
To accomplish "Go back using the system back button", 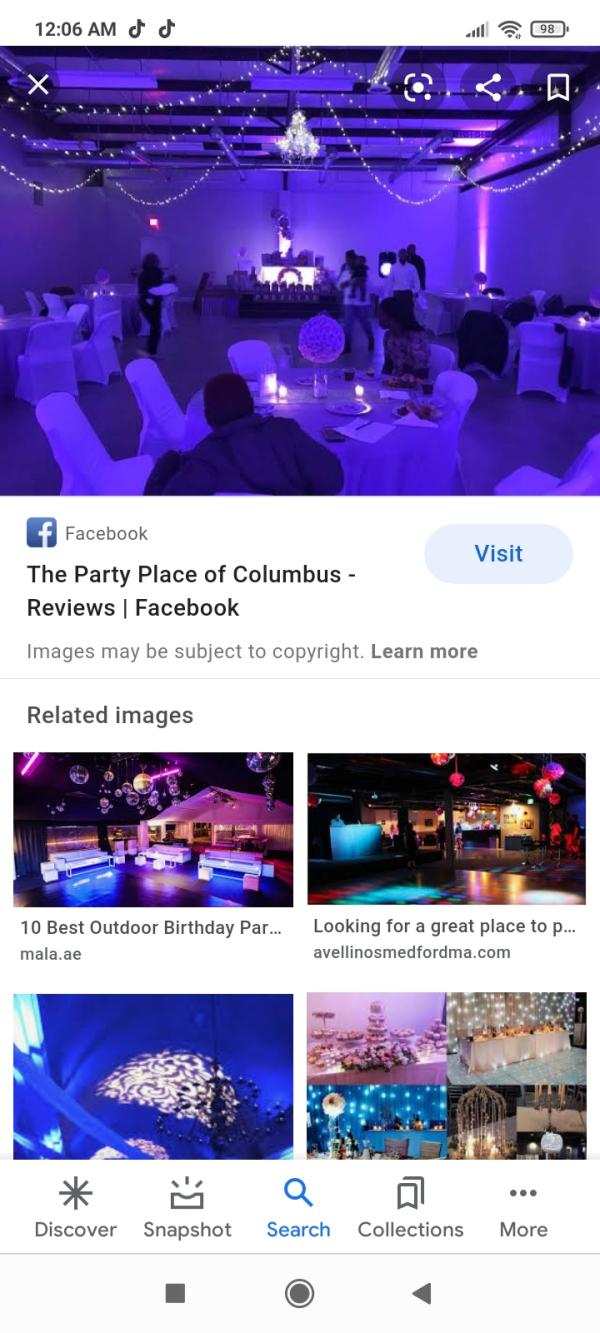I will [x=421, y=1293].
